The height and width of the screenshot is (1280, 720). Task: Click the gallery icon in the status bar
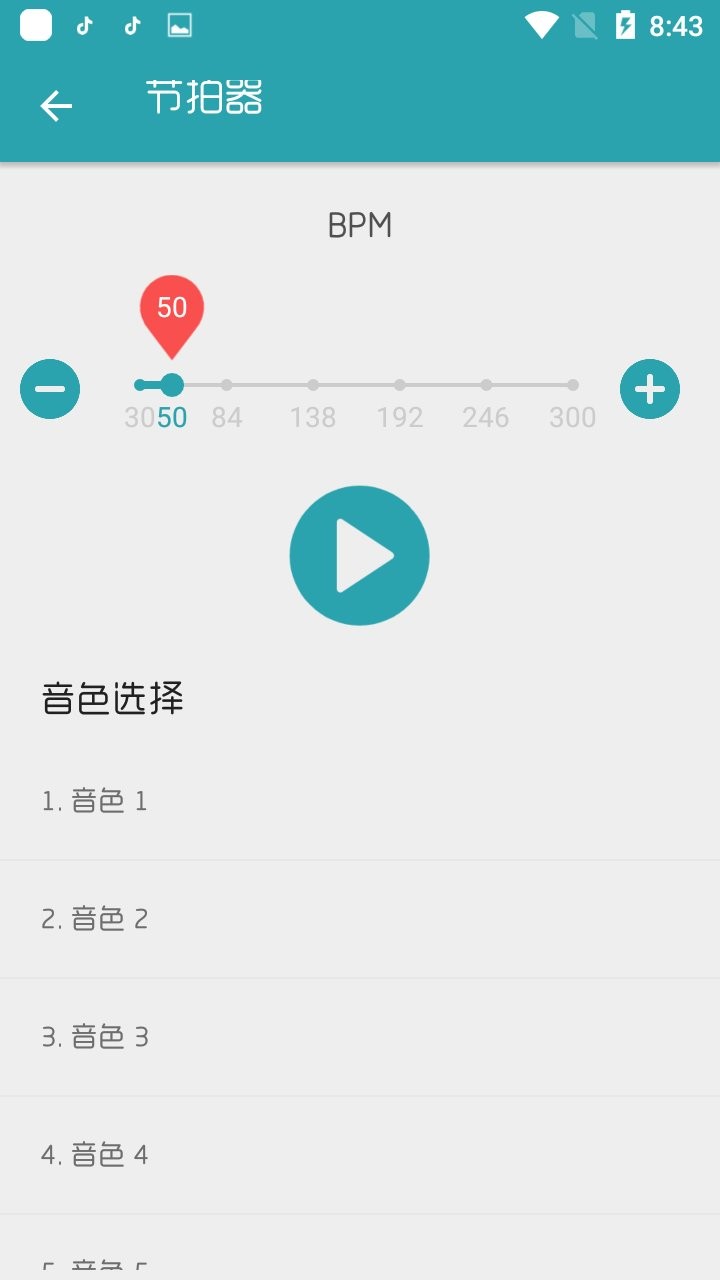(x=178, y=24)
